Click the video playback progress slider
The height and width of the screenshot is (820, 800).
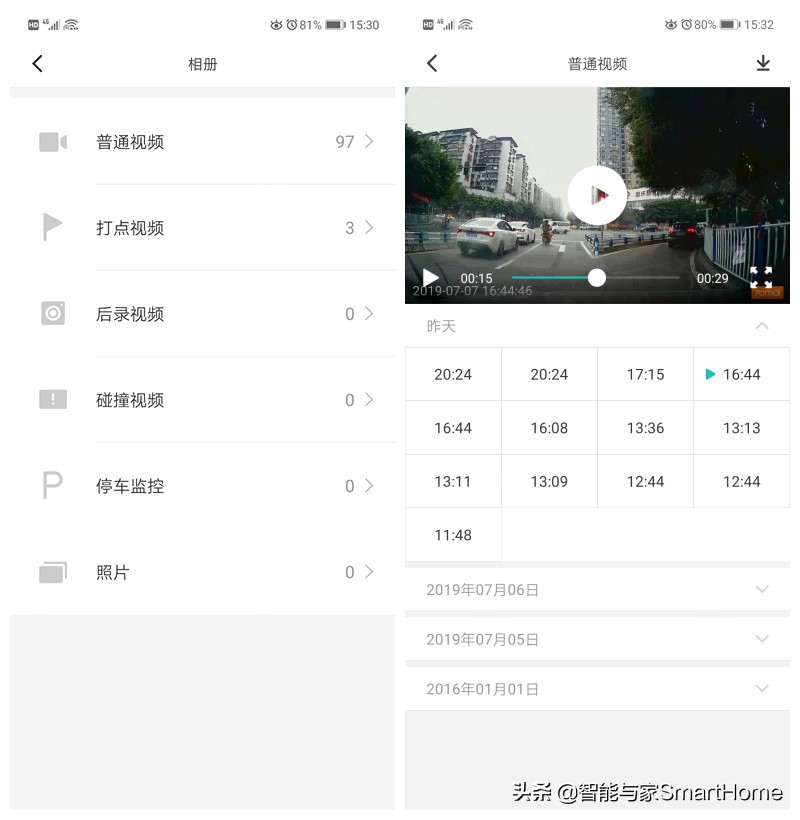[x=597, y=278]
